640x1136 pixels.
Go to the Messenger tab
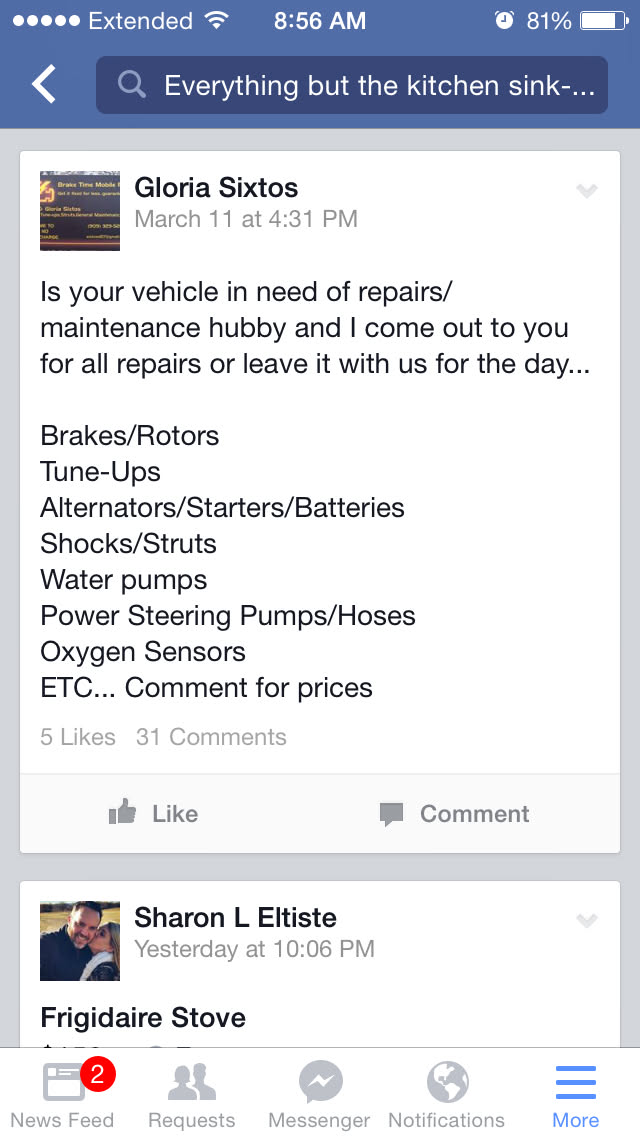point(320,1093)
